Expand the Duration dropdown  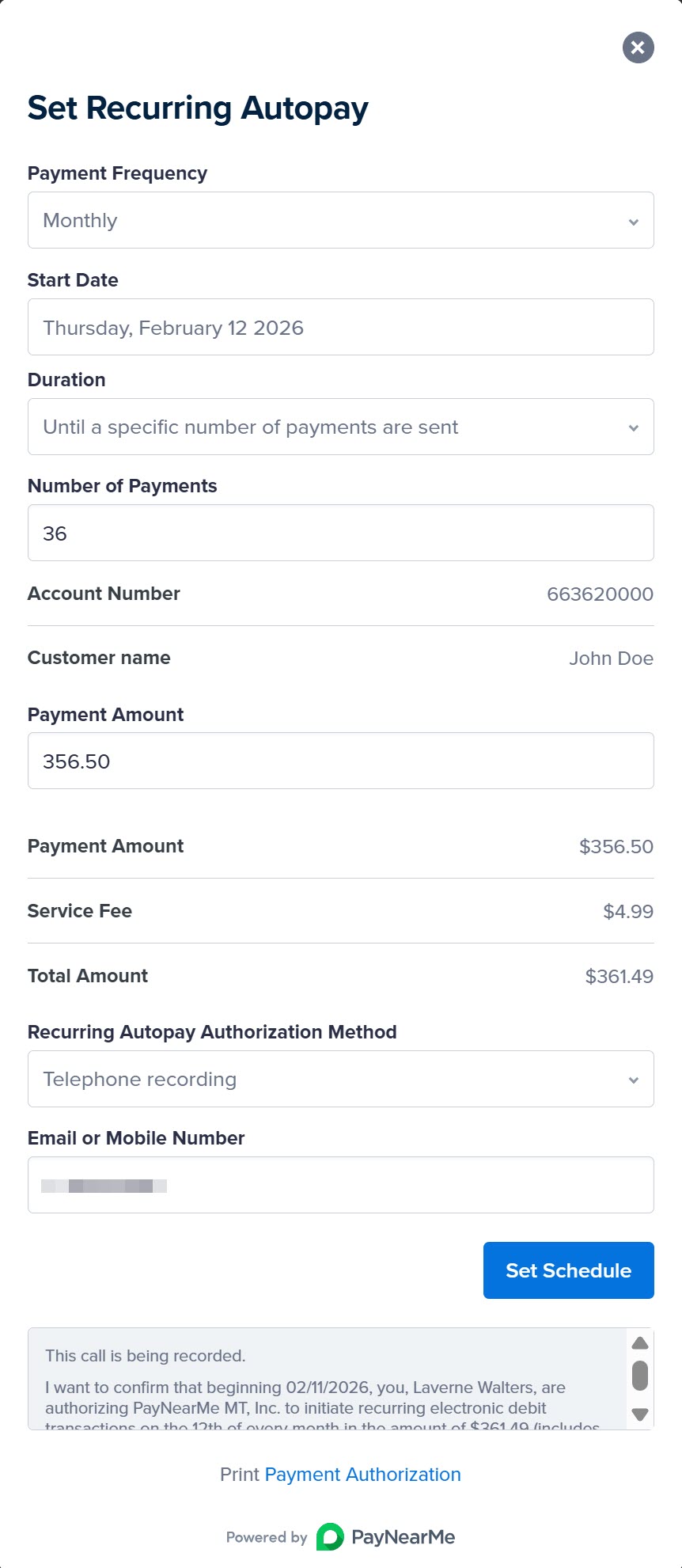[340, 427]
